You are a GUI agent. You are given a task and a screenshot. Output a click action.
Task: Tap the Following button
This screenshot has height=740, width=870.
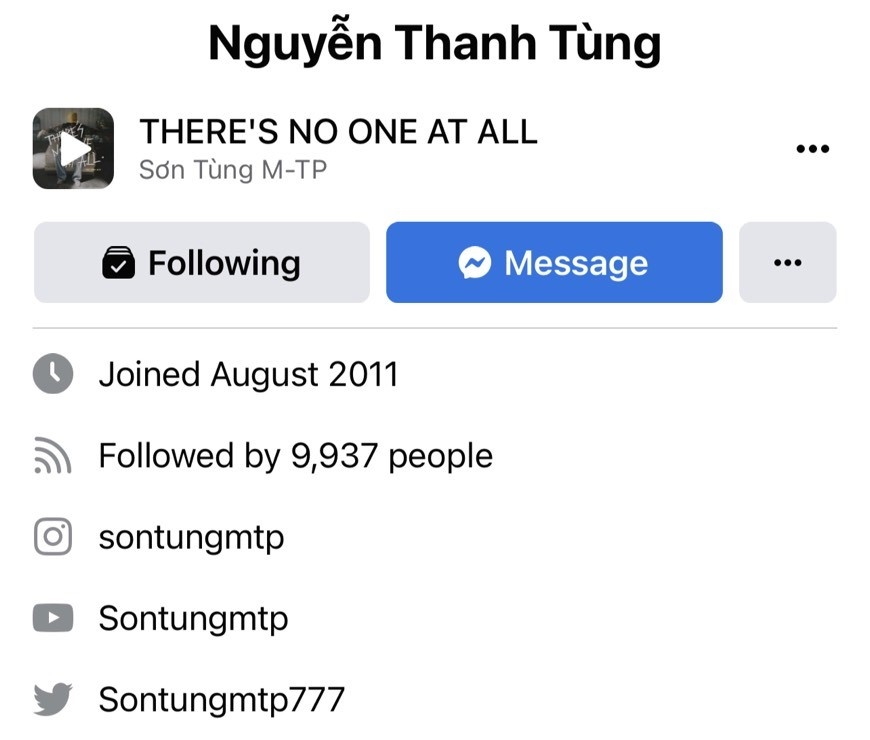[202, 263]
